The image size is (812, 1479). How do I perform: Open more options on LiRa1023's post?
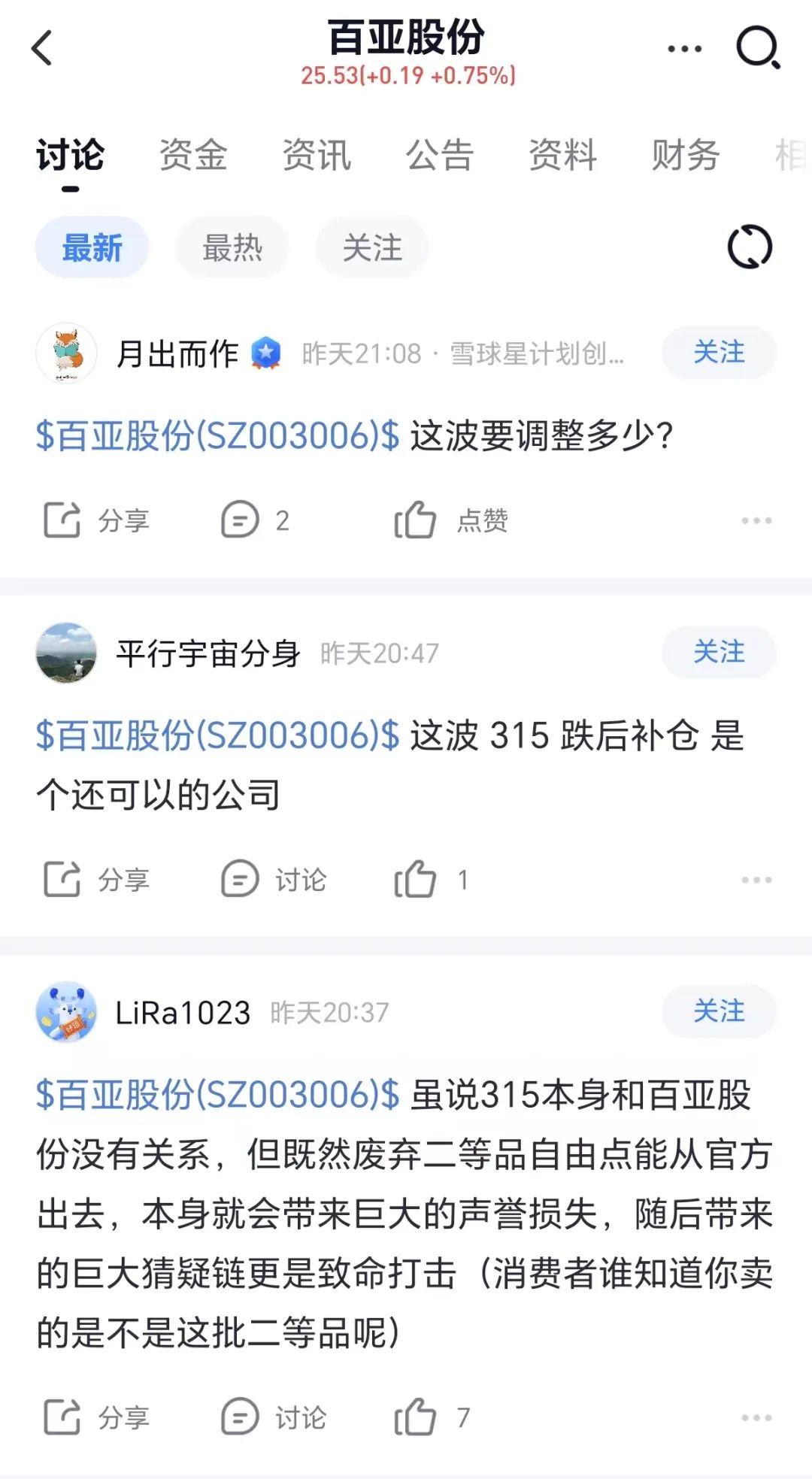[x=756, y=1417]
